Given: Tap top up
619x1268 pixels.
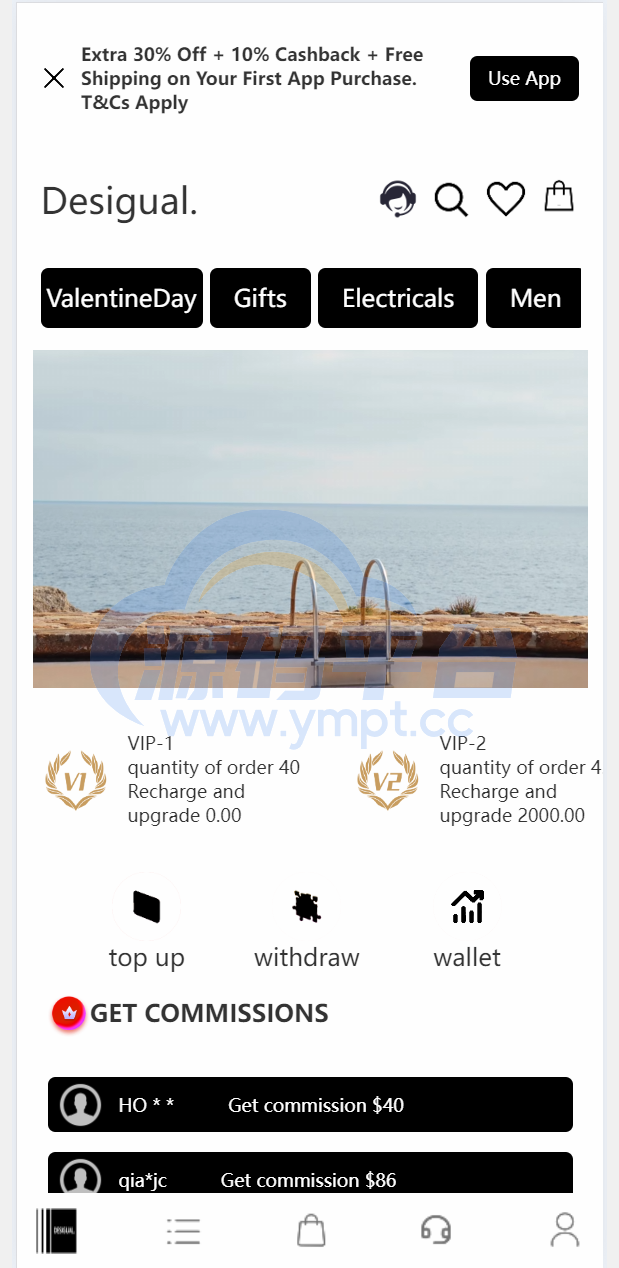Looking at the screenshot, I should (x=147, y=925).
